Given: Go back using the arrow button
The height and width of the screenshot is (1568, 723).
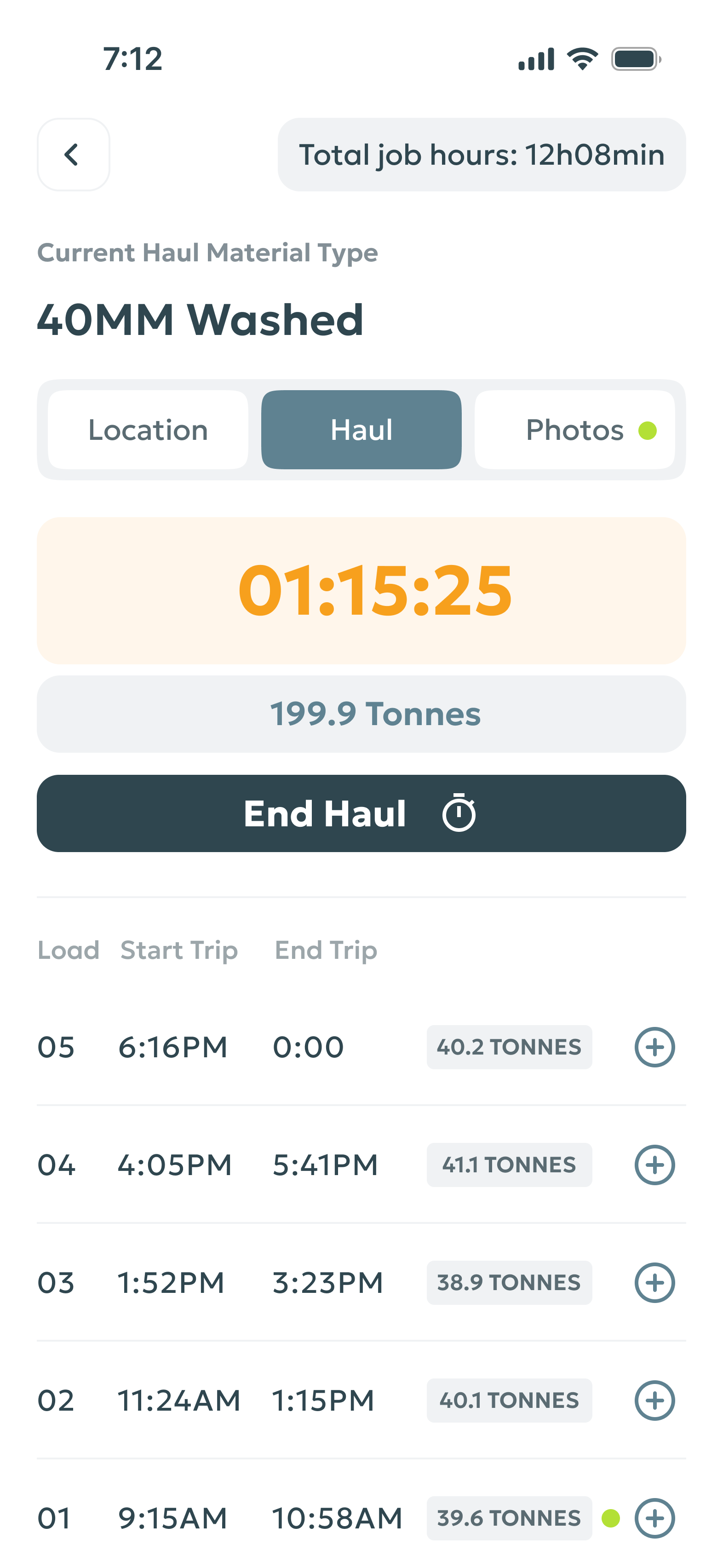Looking at the screenshot, I should [x=73, y=155].
